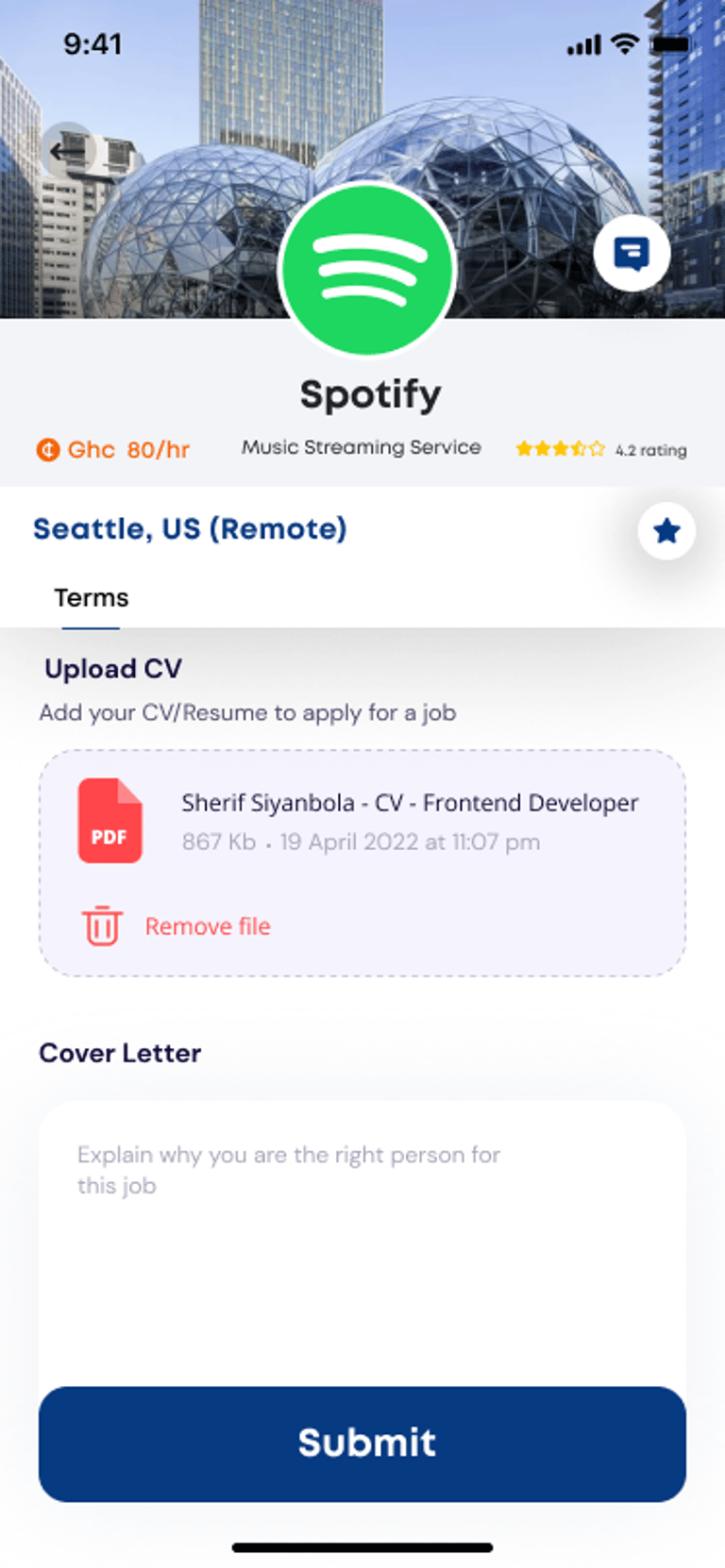Remove the uploaded CV file

click(x=177, y=926)
